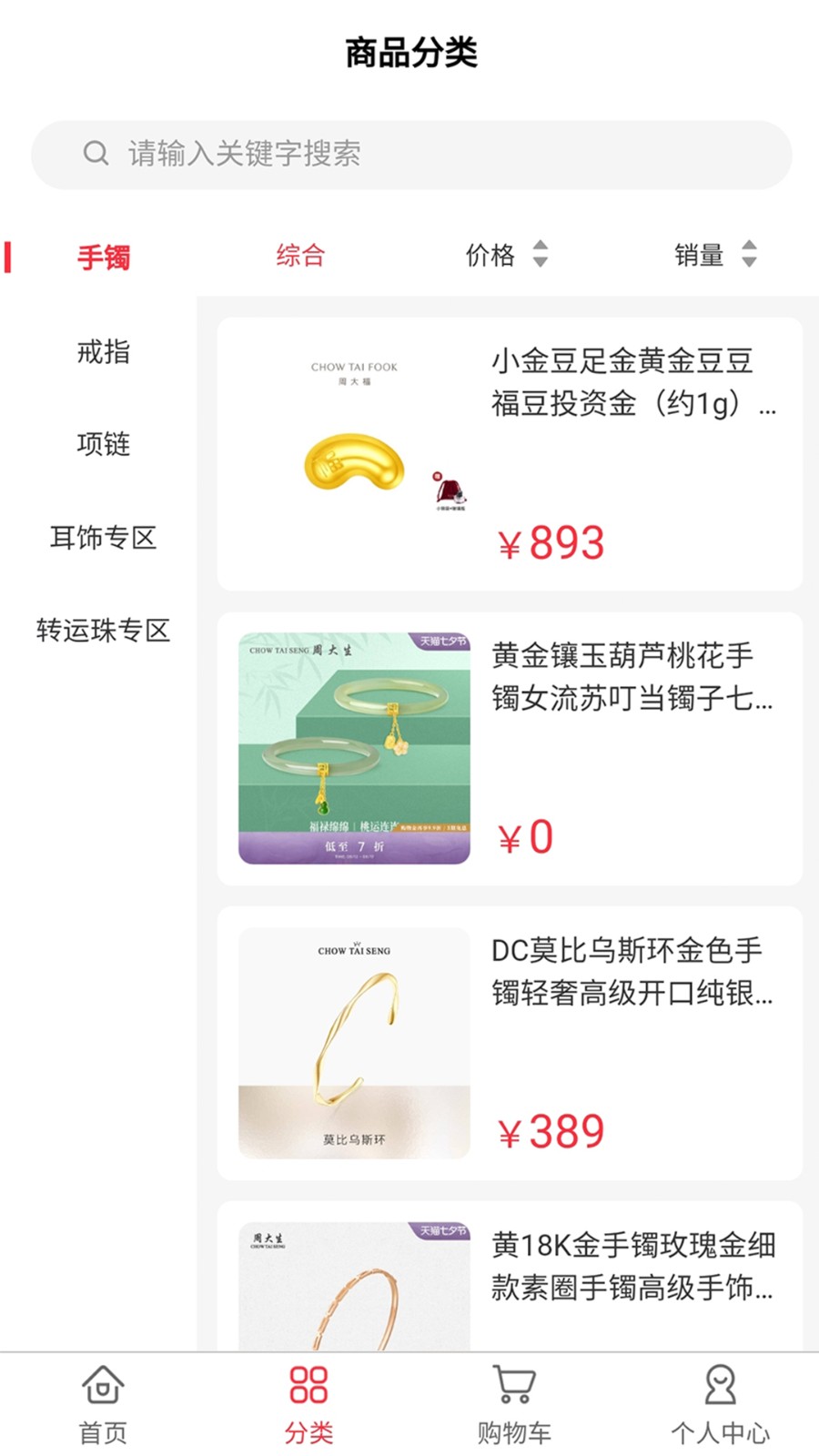
Task: Select the 手镯 bracelet category
Action: [x=103, y=258]
